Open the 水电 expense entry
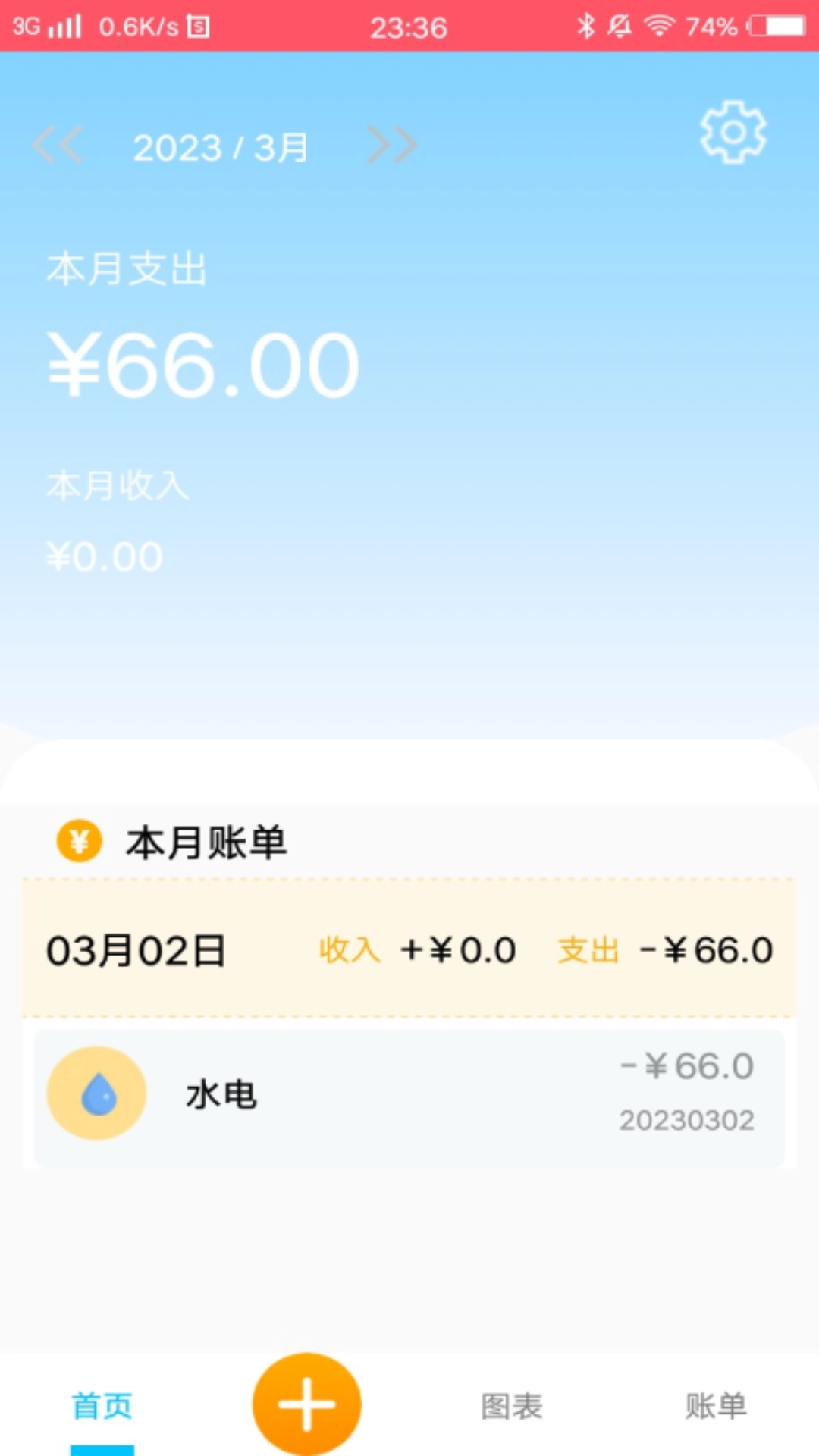This screenshot has width=819, height=1456. click(x=409, y=1094)
